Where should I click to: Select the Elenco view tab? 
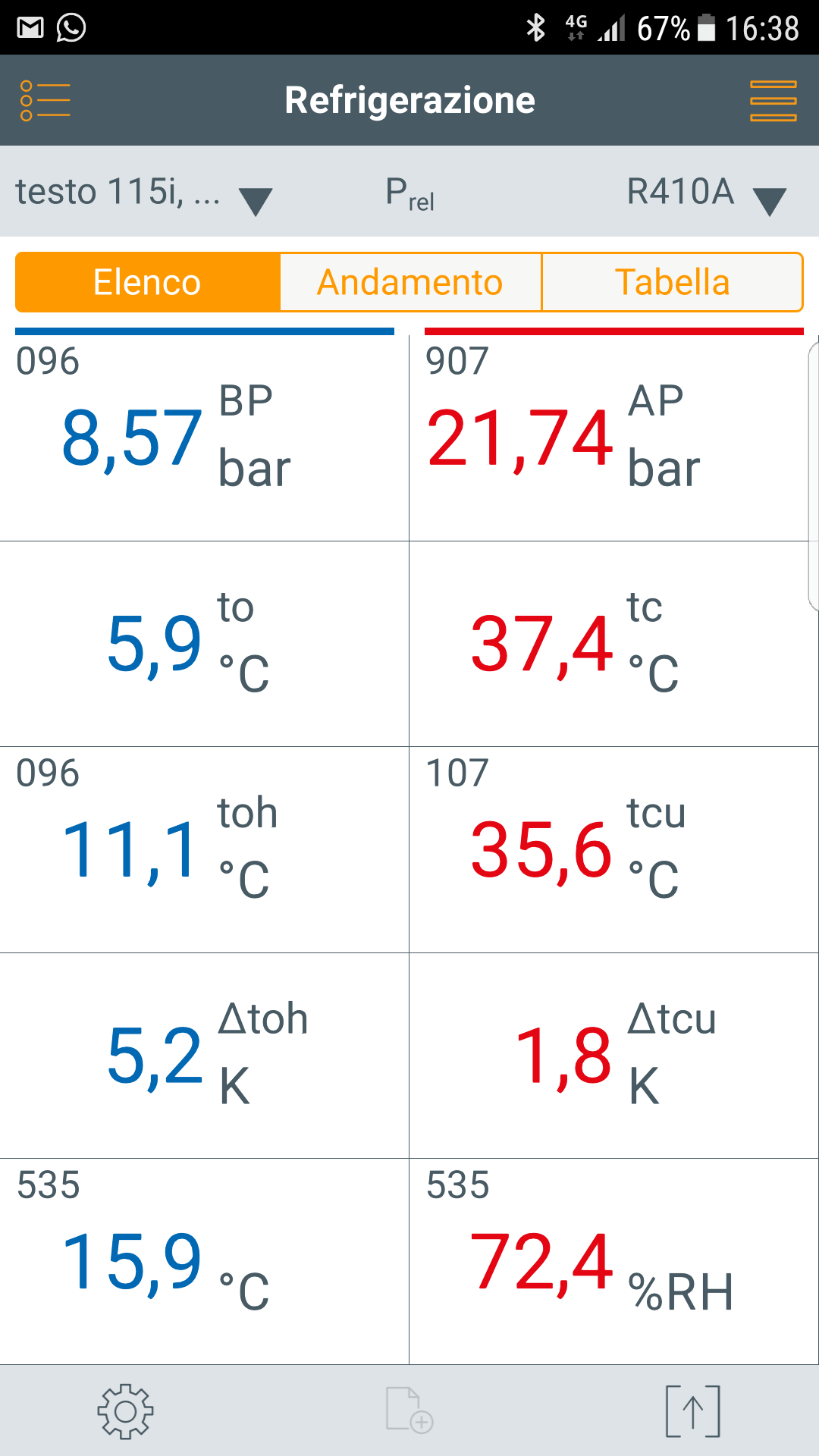pyautogui.click(x=148, y=282)
